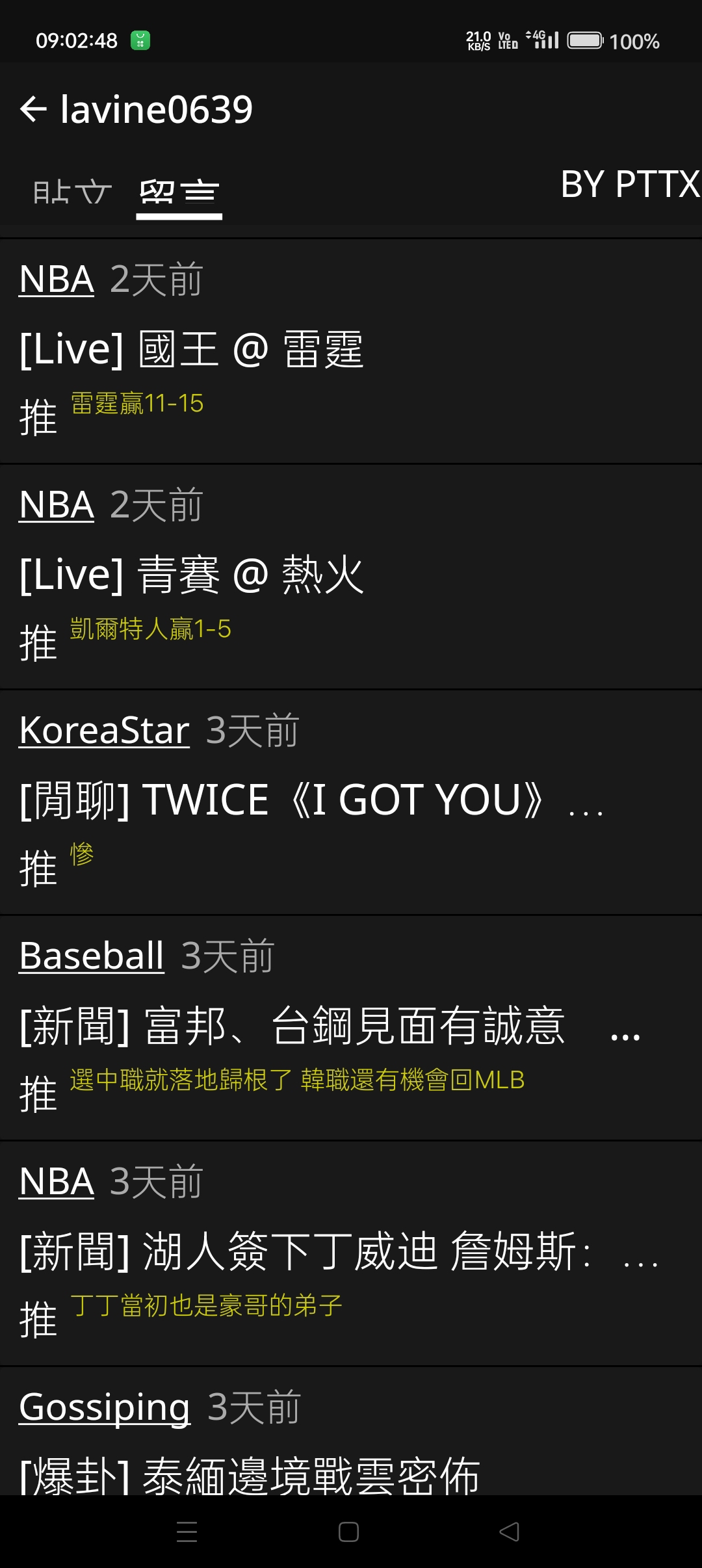Open the NBA board link above 國王 @ 雷霆
This screenshot has width=702, height=1568.
(57, 280)
